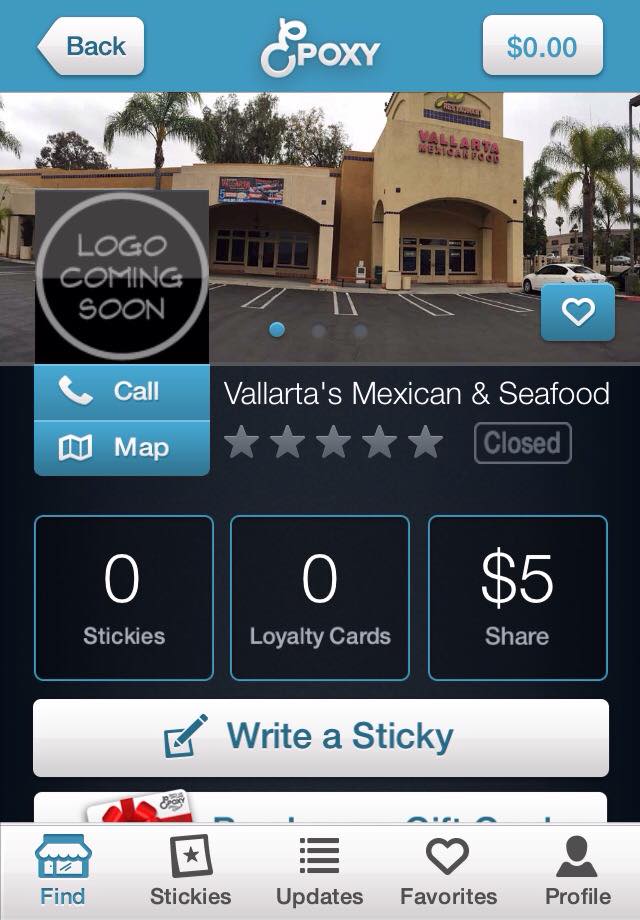Call Vallarta's Mexican & Seafood
640x920 pixels.
122,392
